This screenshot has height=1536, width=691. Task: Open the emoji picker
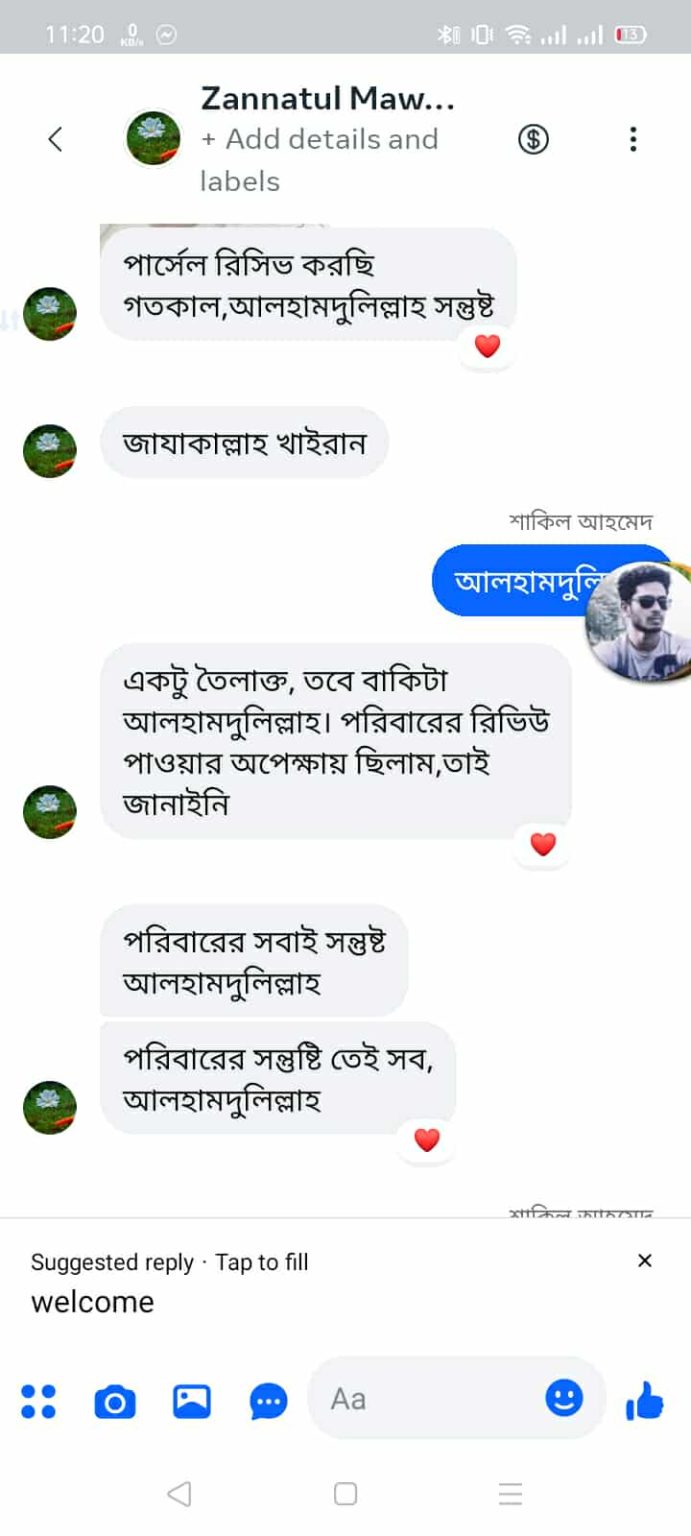pyautogui.click(x=564, y=1398)
